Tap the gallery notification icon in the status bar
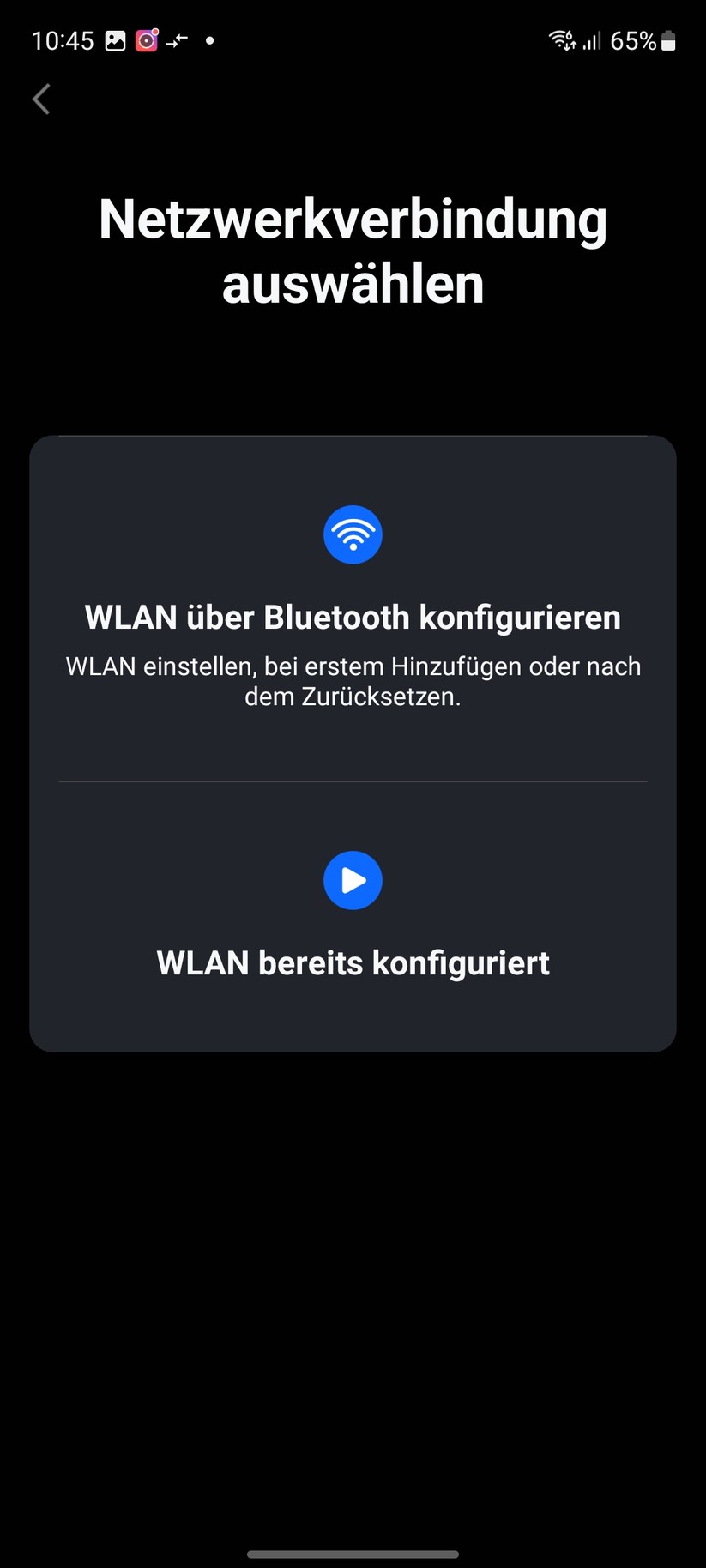This screenshot has height=1568, width=706. (116, 39)
